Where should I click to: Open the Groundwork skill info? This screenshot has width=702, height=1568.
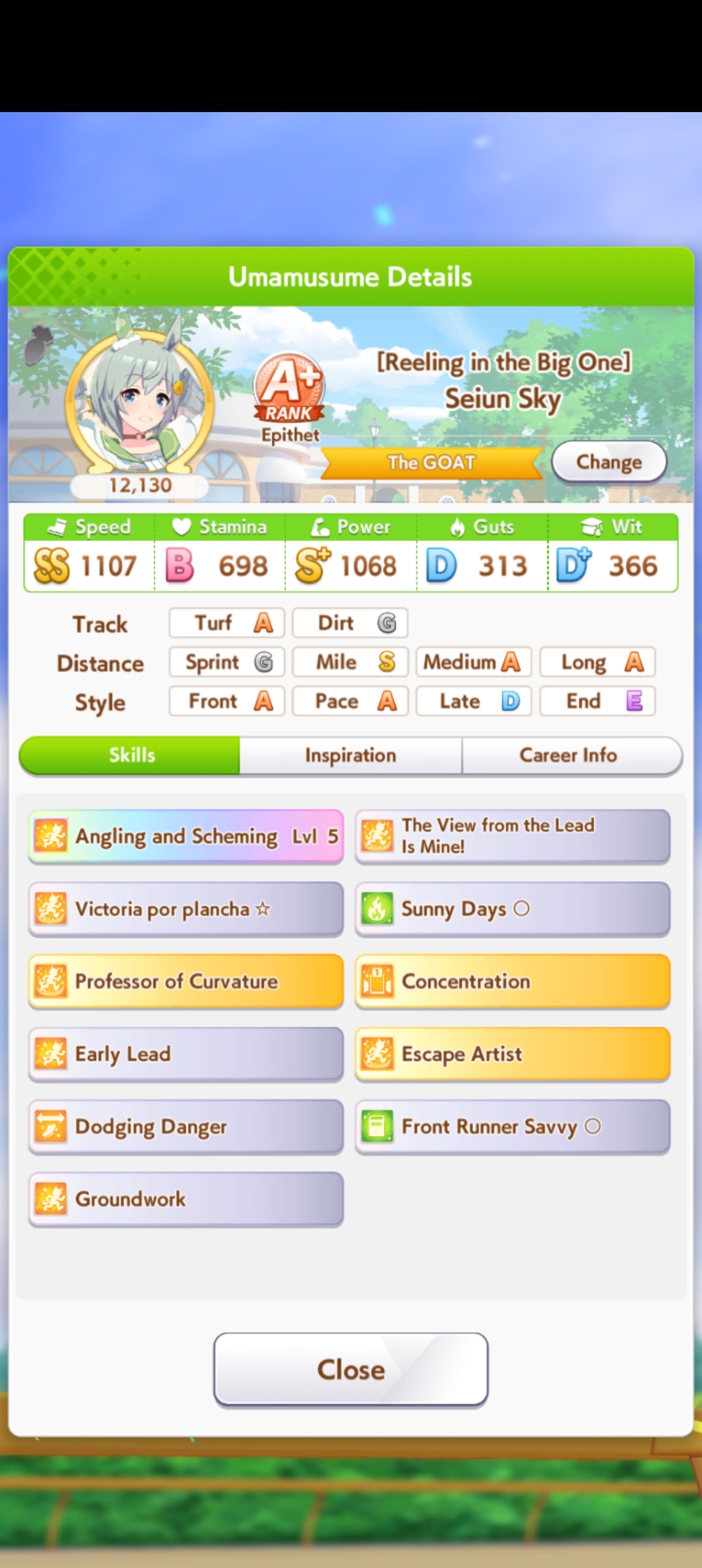tap(186, 1200)
